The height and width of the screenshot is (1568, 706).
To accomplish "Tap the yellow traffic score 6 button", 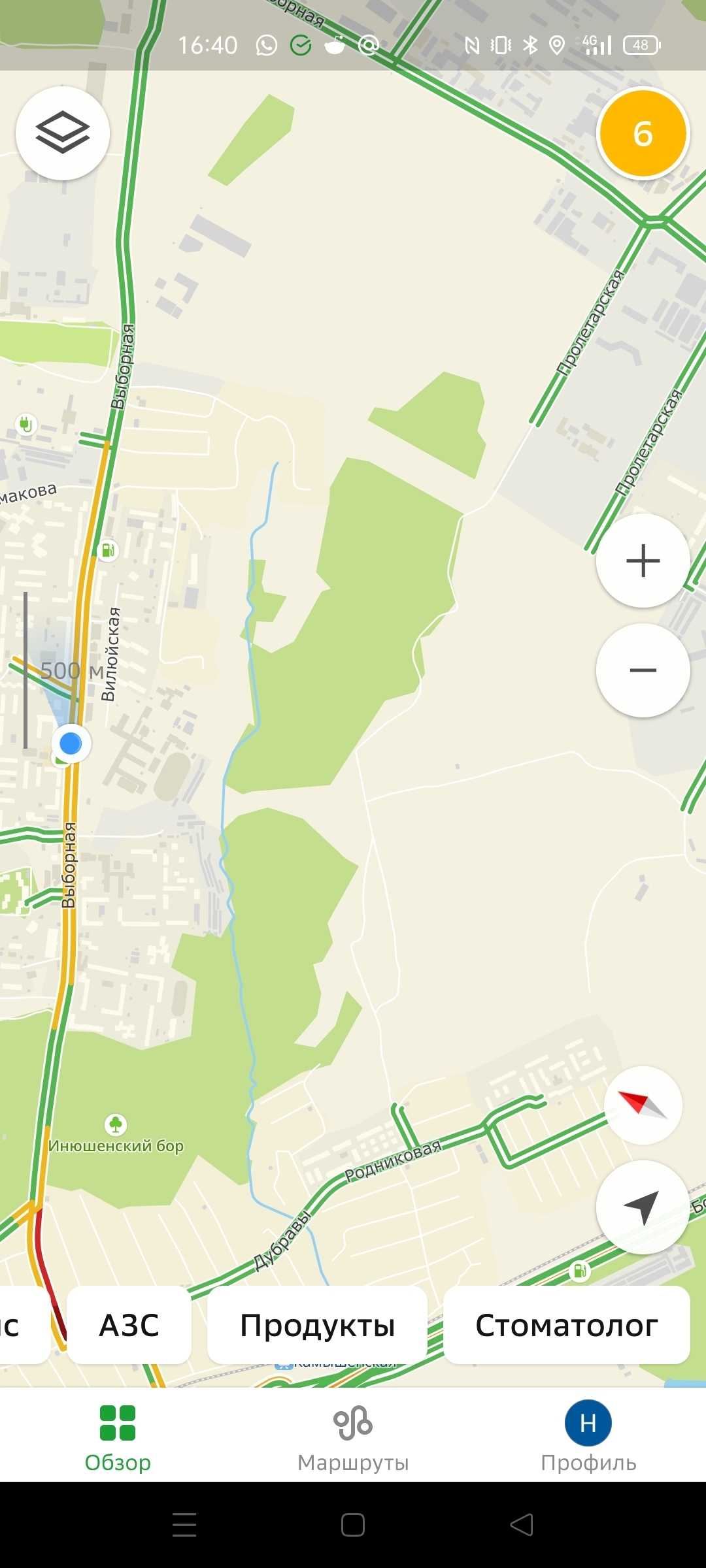I will pos(643,133).
